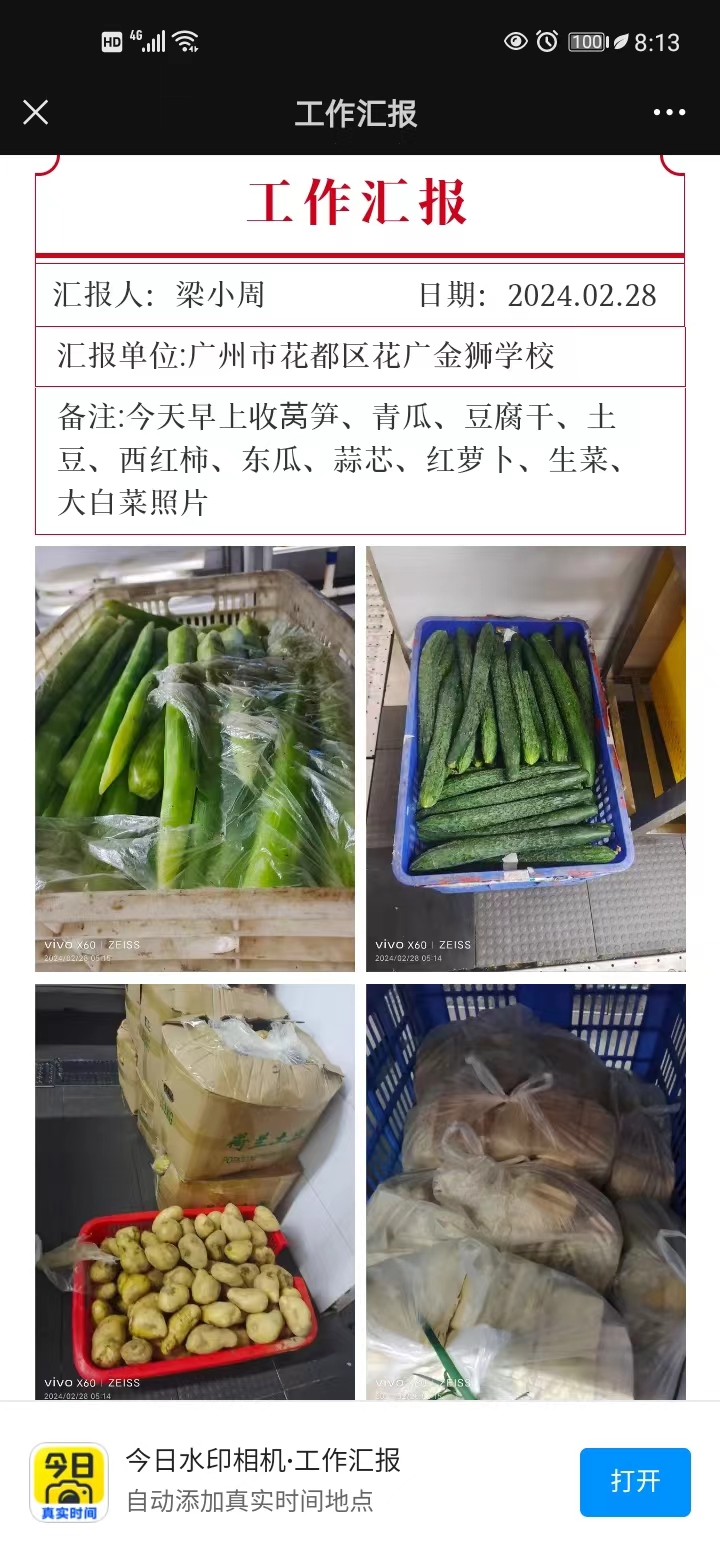Enlarge the potatoes basket photo

(x=195, y=1192)
